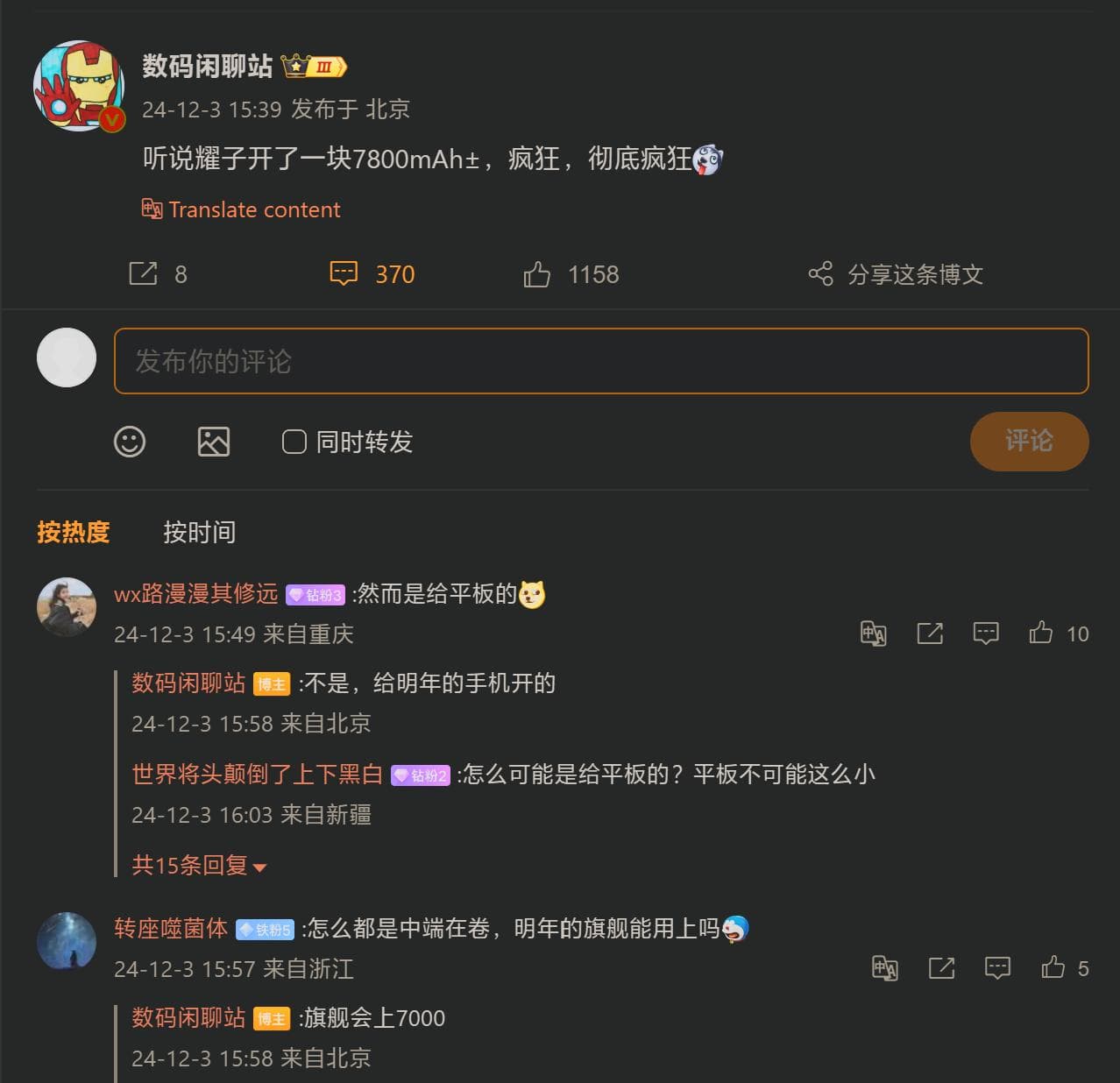Image resolution: width=1120 pixels, height=1083 pixels.
Task: Focus the 发布你的评论 comment field
Action: (x=601, y=361)
